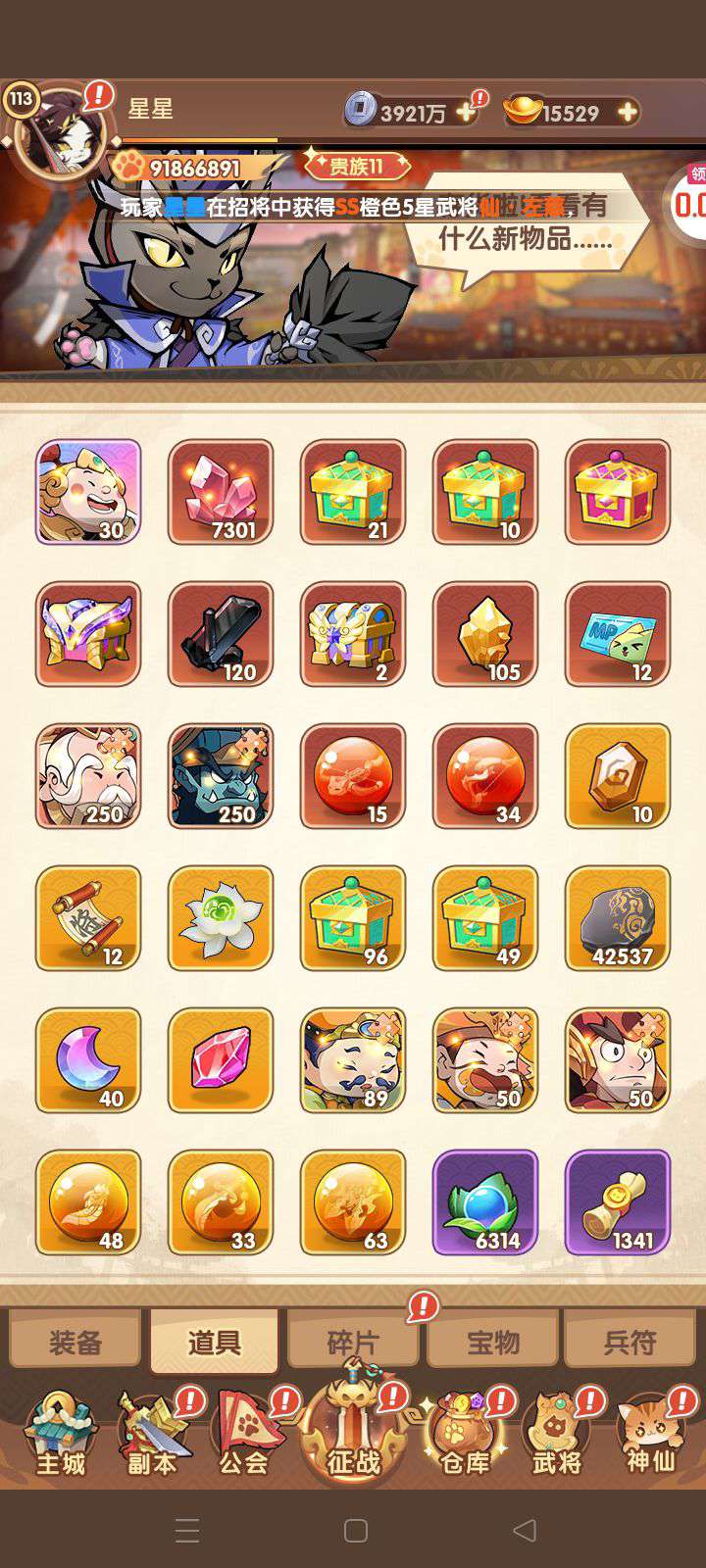
Task: Add more coins with the plus button
Action: [467, 113]
